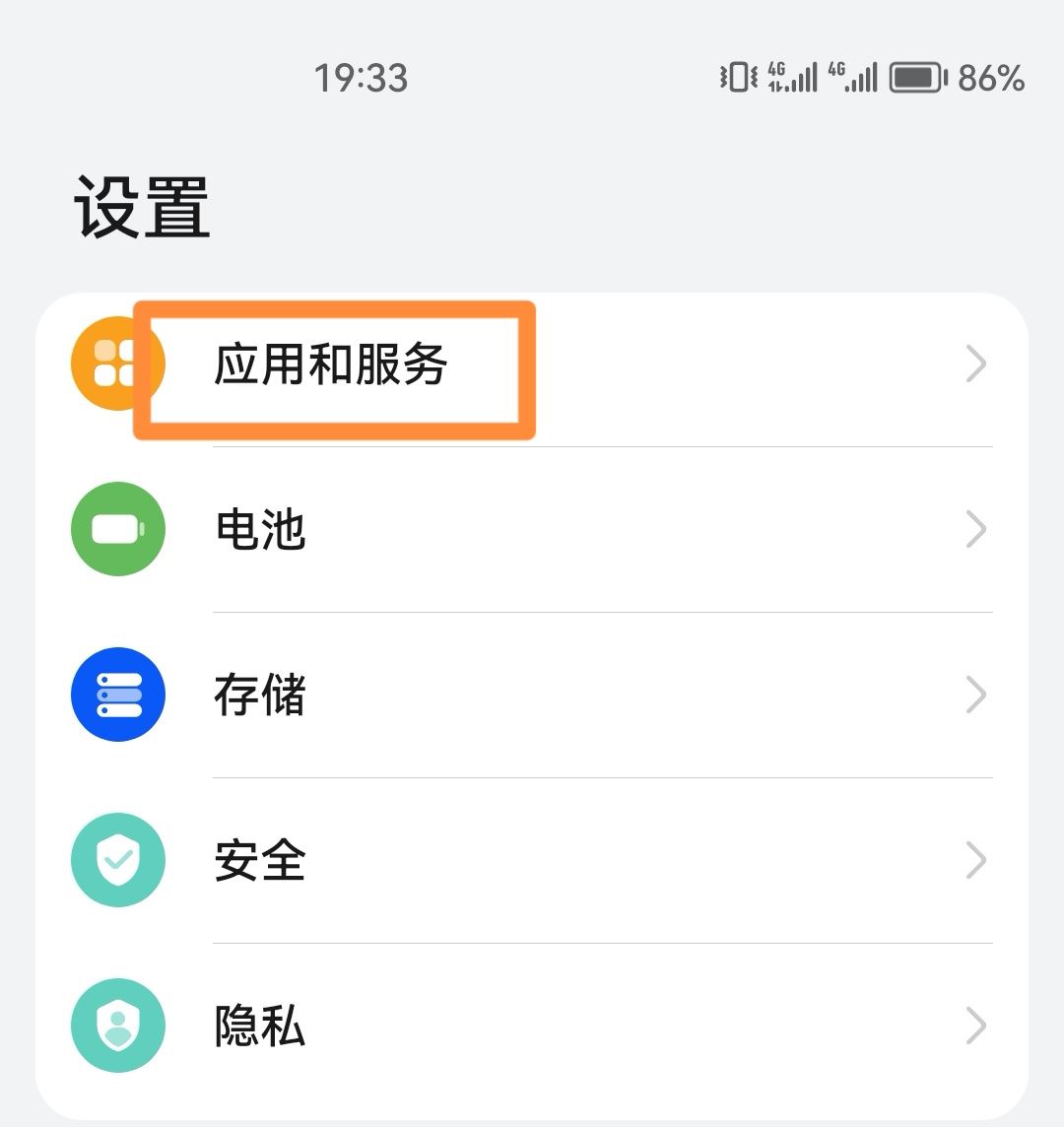Select the 隐私 privacy icon
Image resolution: width=1064 pixels, height=1127 pixels.
117,1026
